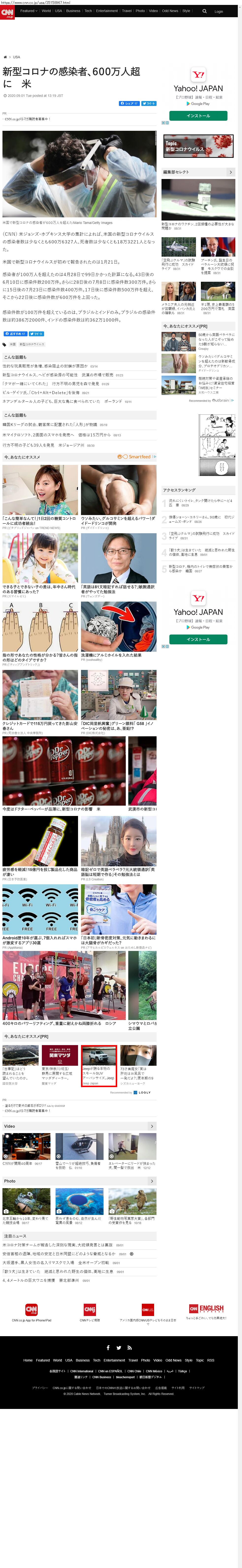Image resolution: width=242 pixels, height=1568 pixels.
Task: Open the search icon in the header
Action: (204, 11)
